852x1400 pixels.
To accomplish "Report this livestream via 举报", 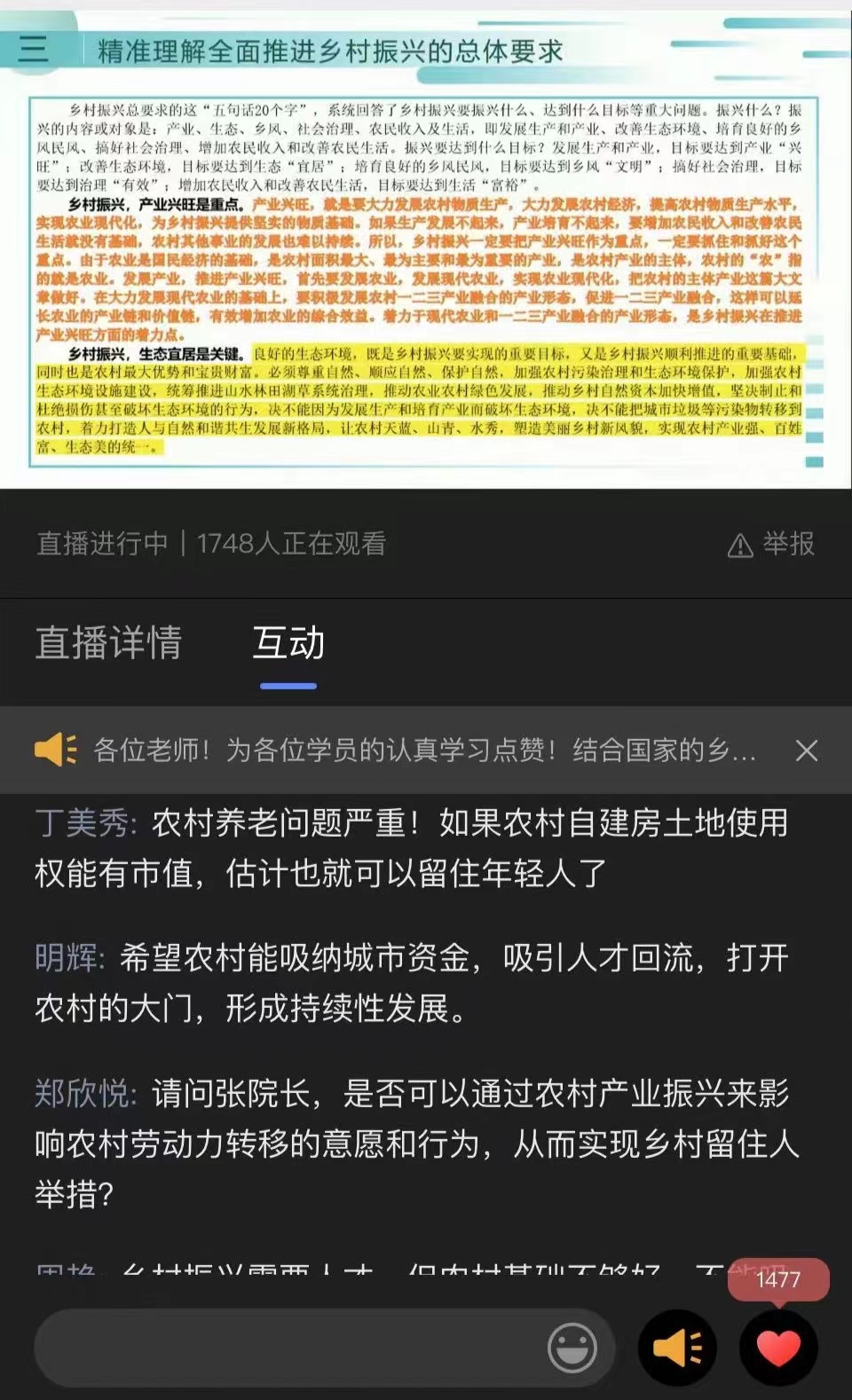I will point(770,544).
